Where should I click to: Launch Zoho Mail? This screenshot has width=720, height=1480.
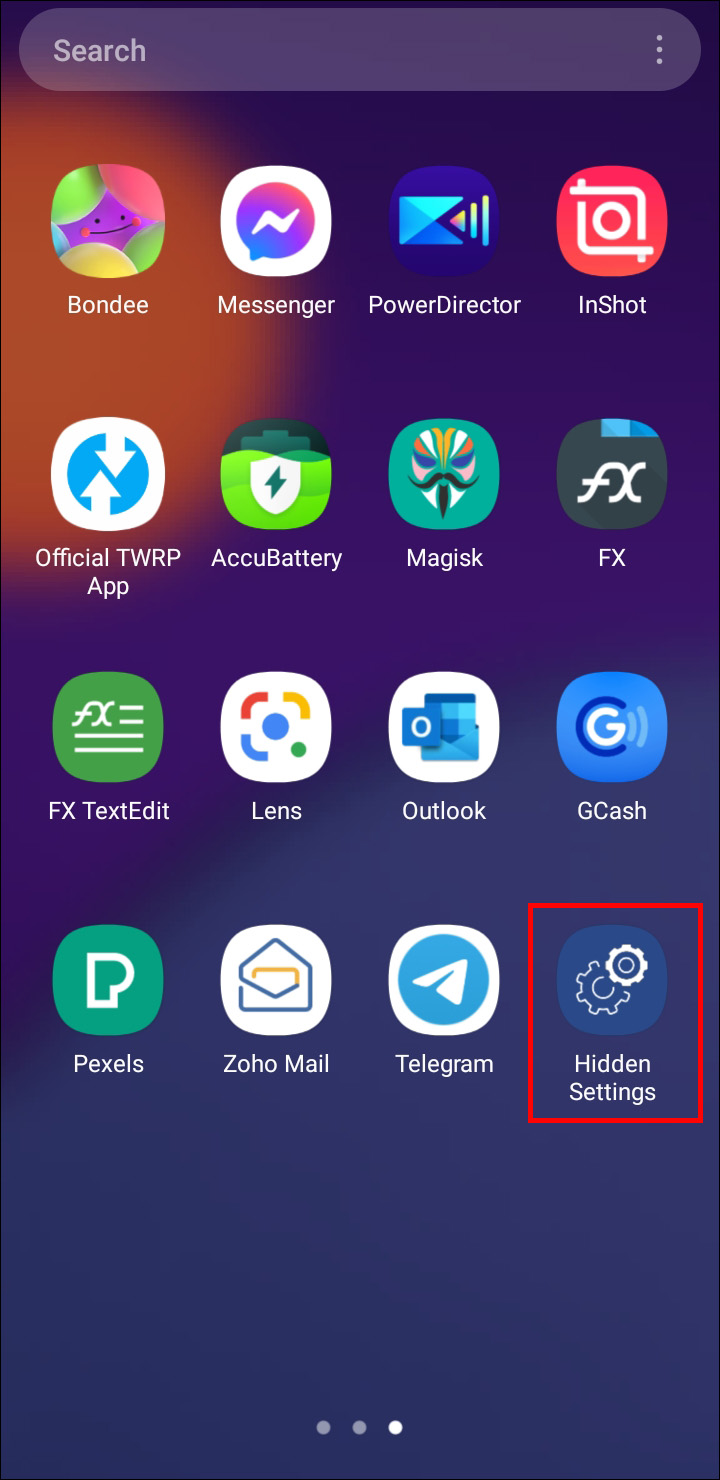click(276, 980)
